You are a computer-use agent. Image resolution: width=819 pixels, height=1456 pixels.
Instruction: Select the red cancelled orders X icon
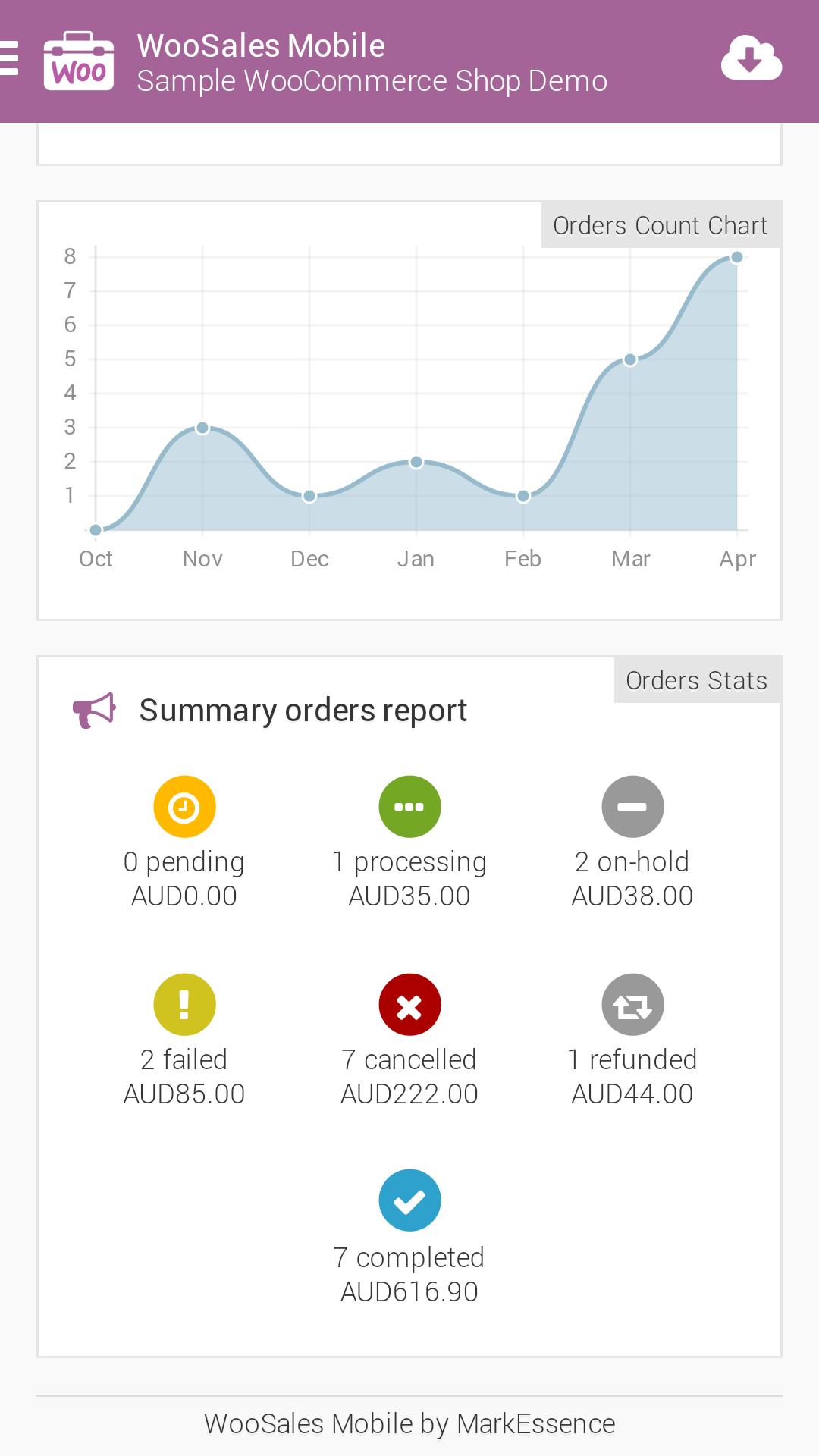pos(409,1003)
